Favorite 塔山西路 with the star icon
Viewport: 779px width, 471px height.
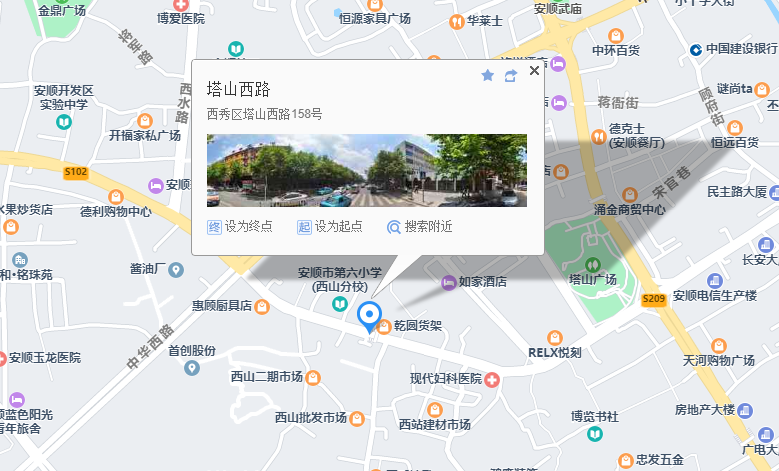pyautogui.click(x=488, y=75)
